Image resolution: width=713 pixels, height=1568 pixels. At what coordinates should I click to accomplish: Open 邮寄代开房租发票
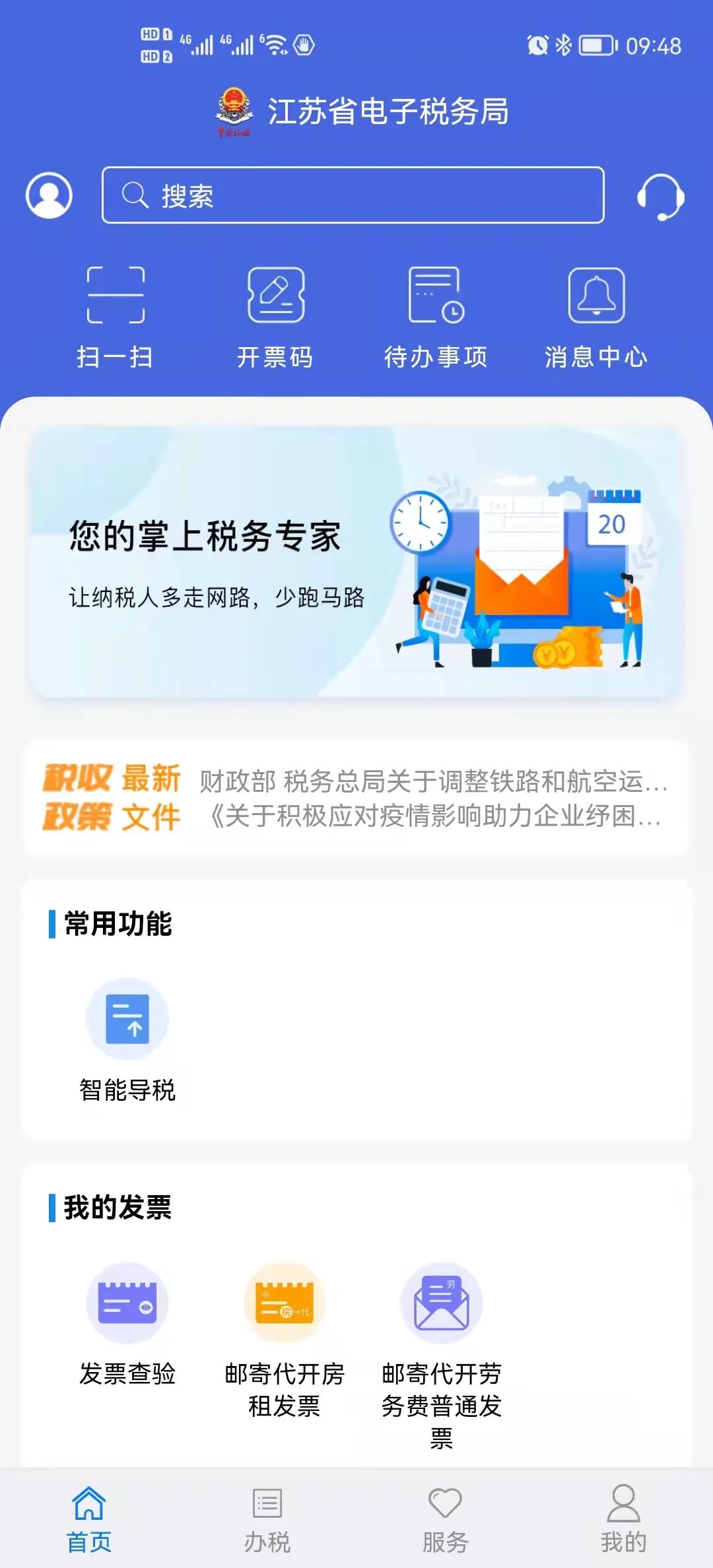(285, 1341)
